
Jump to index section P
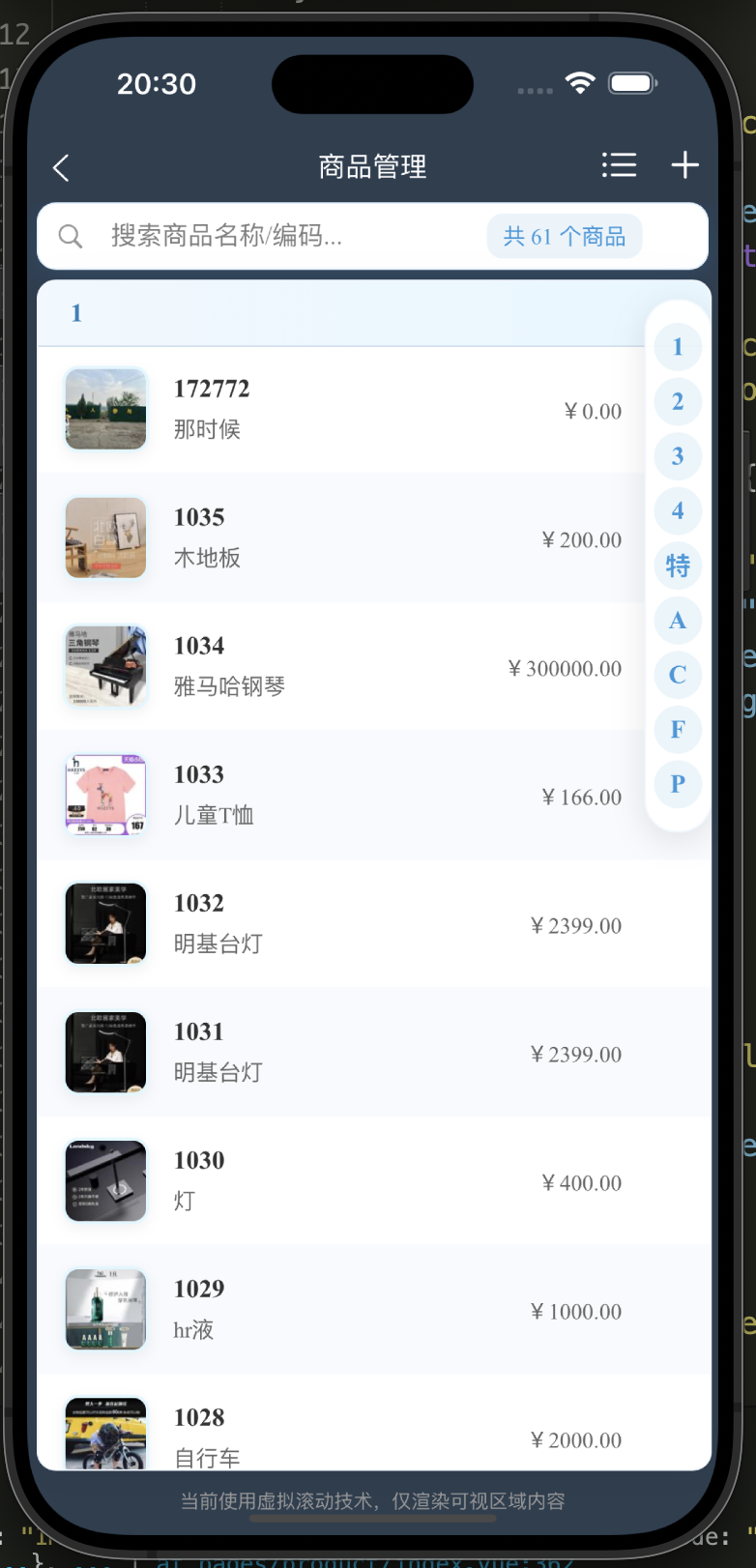[x=678, y=784]
